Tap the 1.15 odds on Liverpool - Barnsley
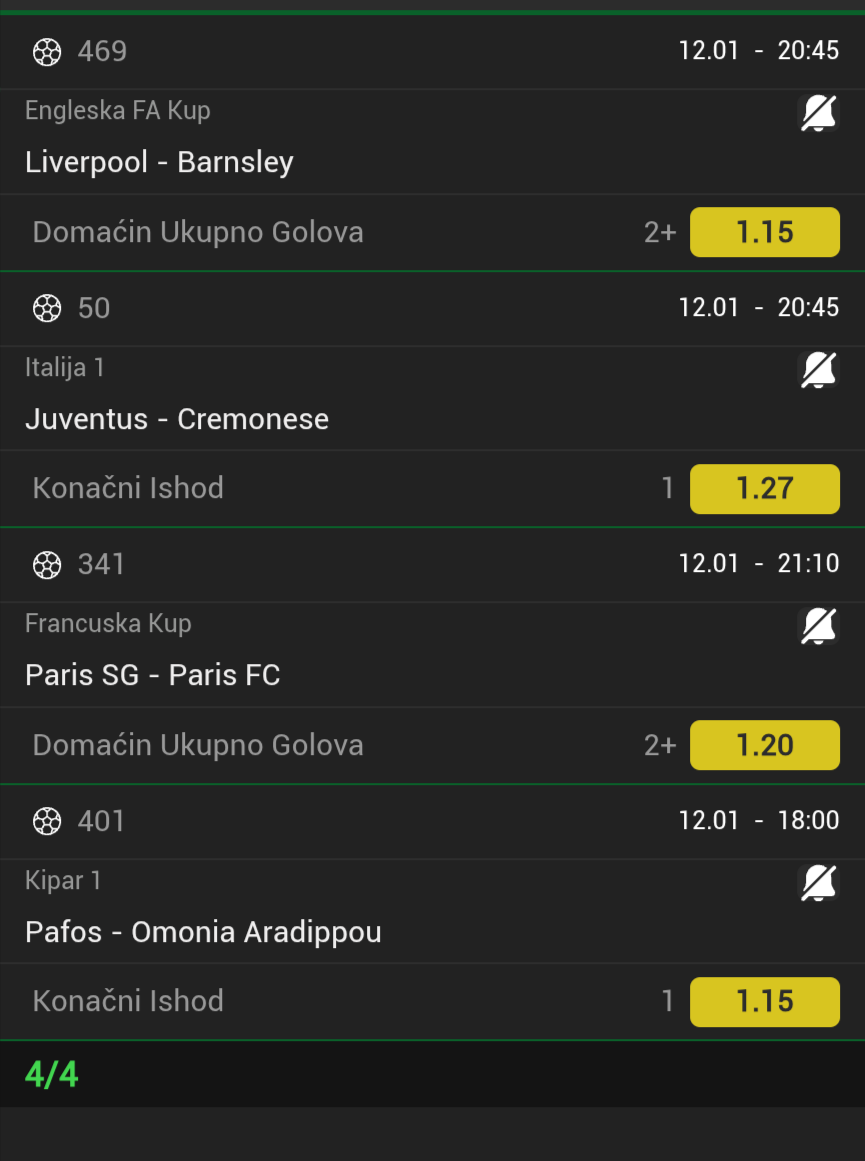This screenshot has height=1161, width=865. click(x=764, y=232)
